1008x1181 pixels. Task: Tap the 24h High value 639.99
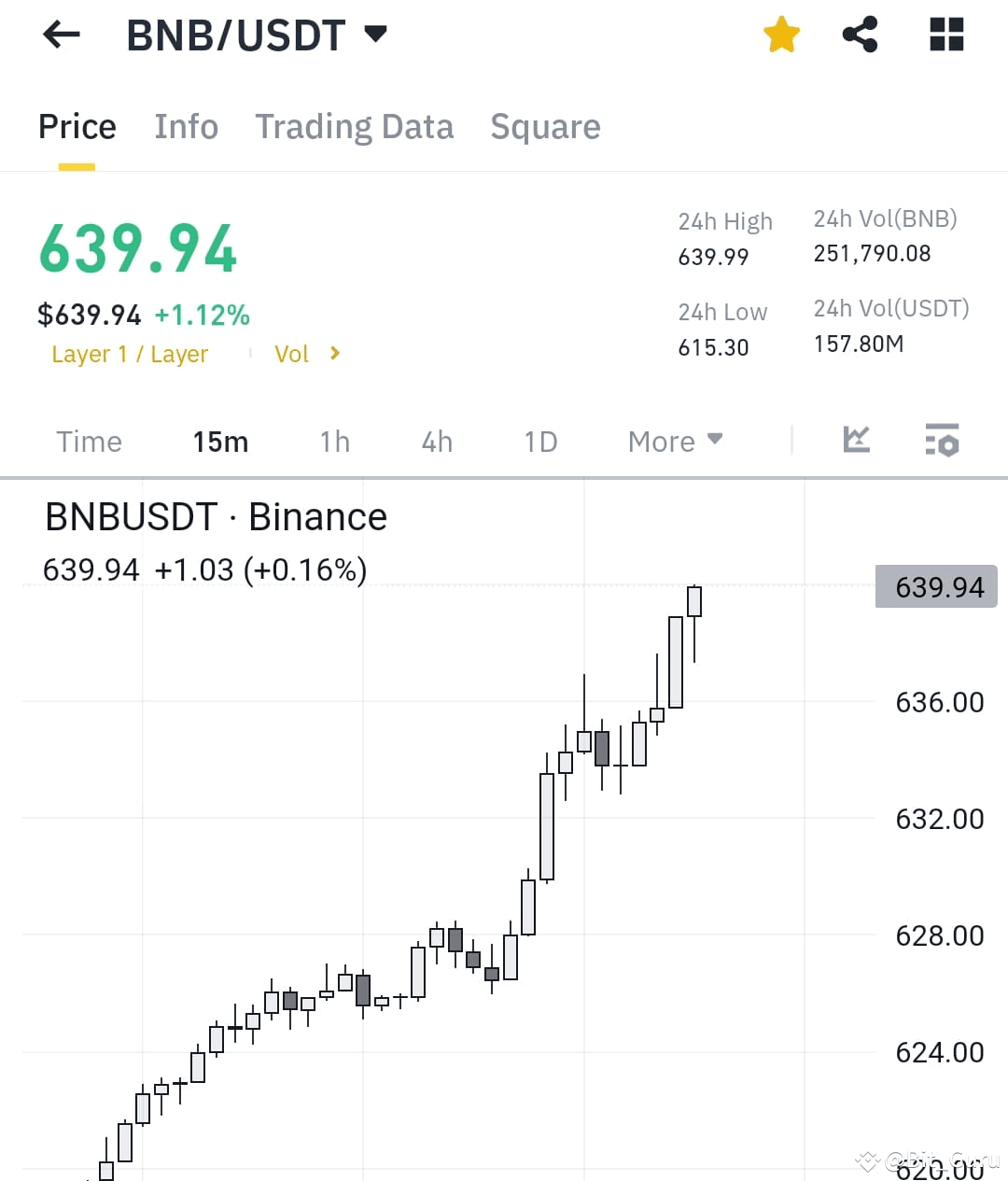tap(712, 257)
